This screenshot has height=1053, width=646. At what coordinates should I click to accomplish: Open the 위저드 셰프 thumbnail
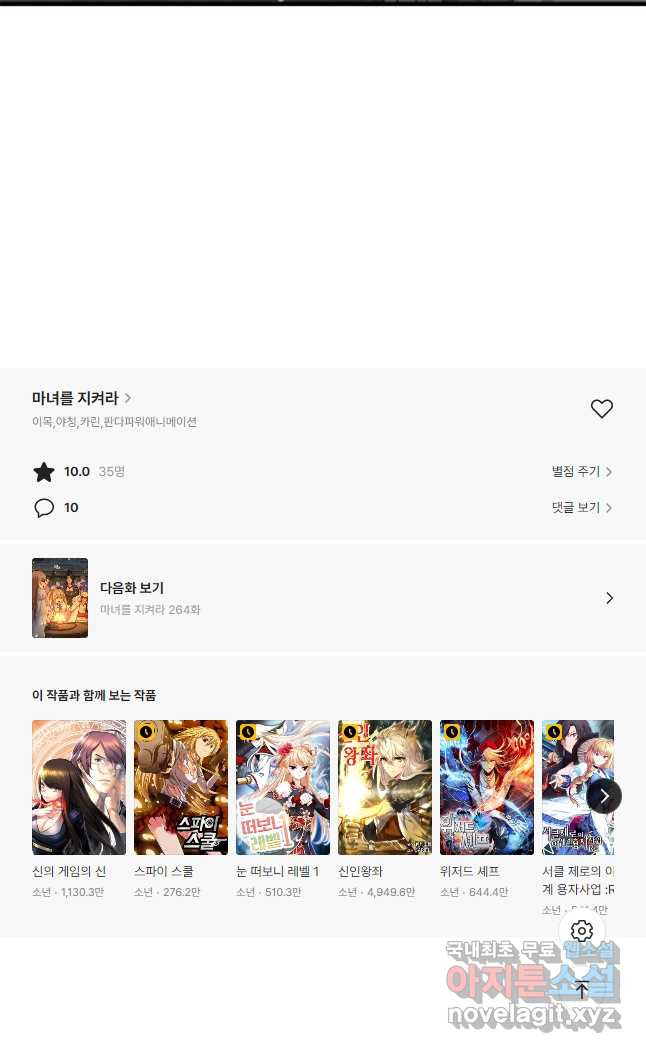click(487, 787)
